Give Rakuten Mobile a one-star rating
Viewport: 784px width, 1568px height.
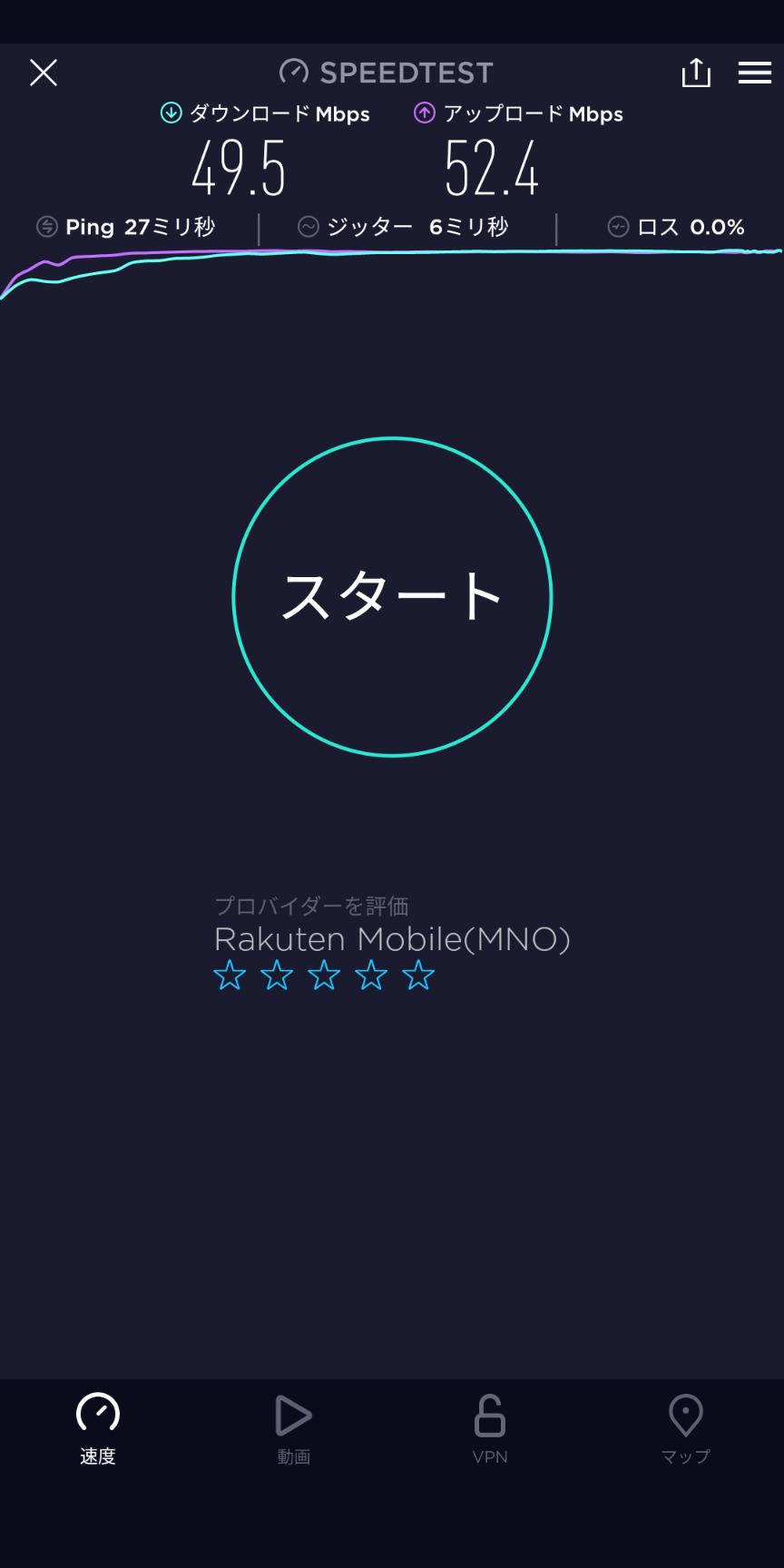(x=230, y=976)
